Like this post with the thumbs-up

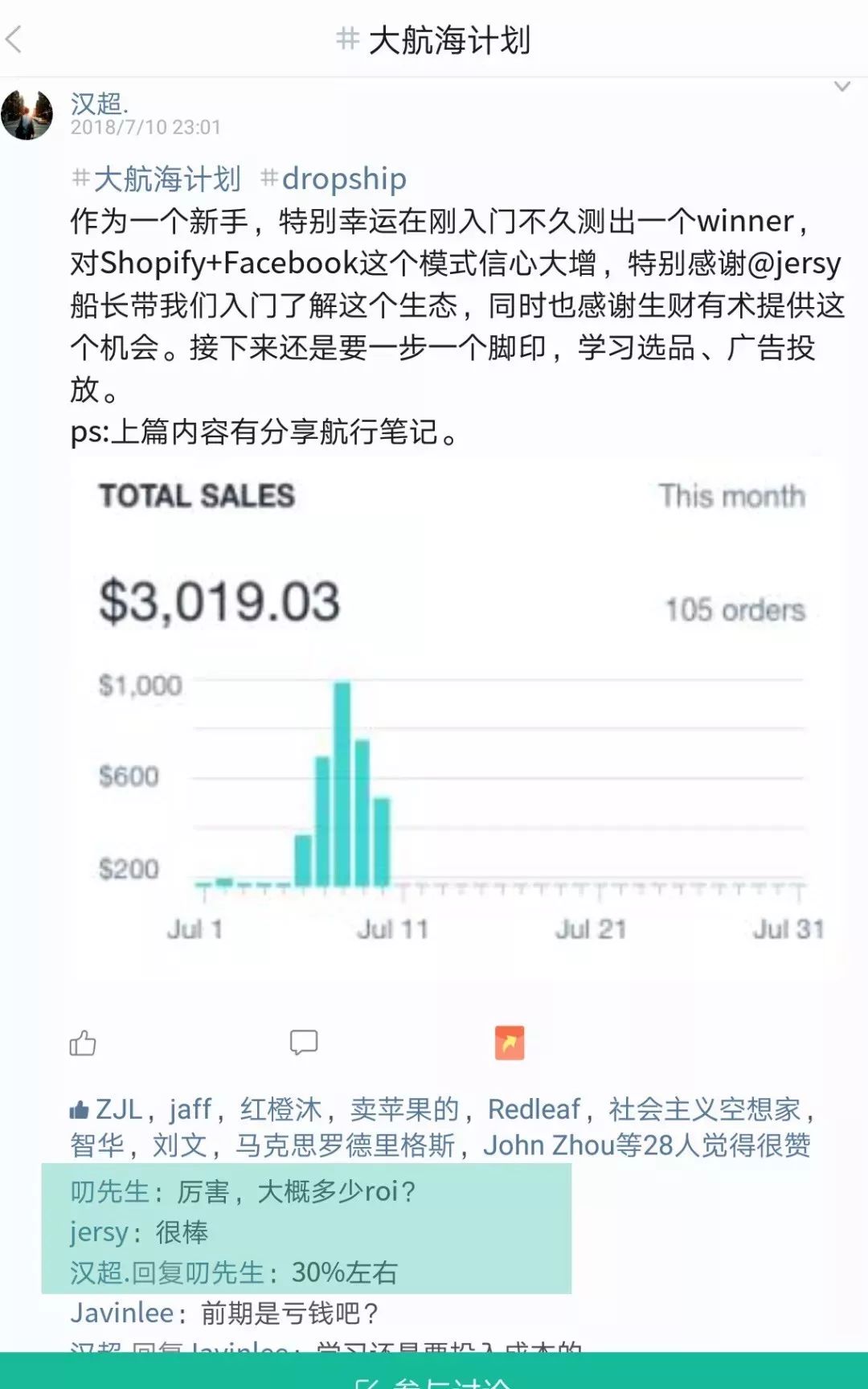click(83, 1043)
